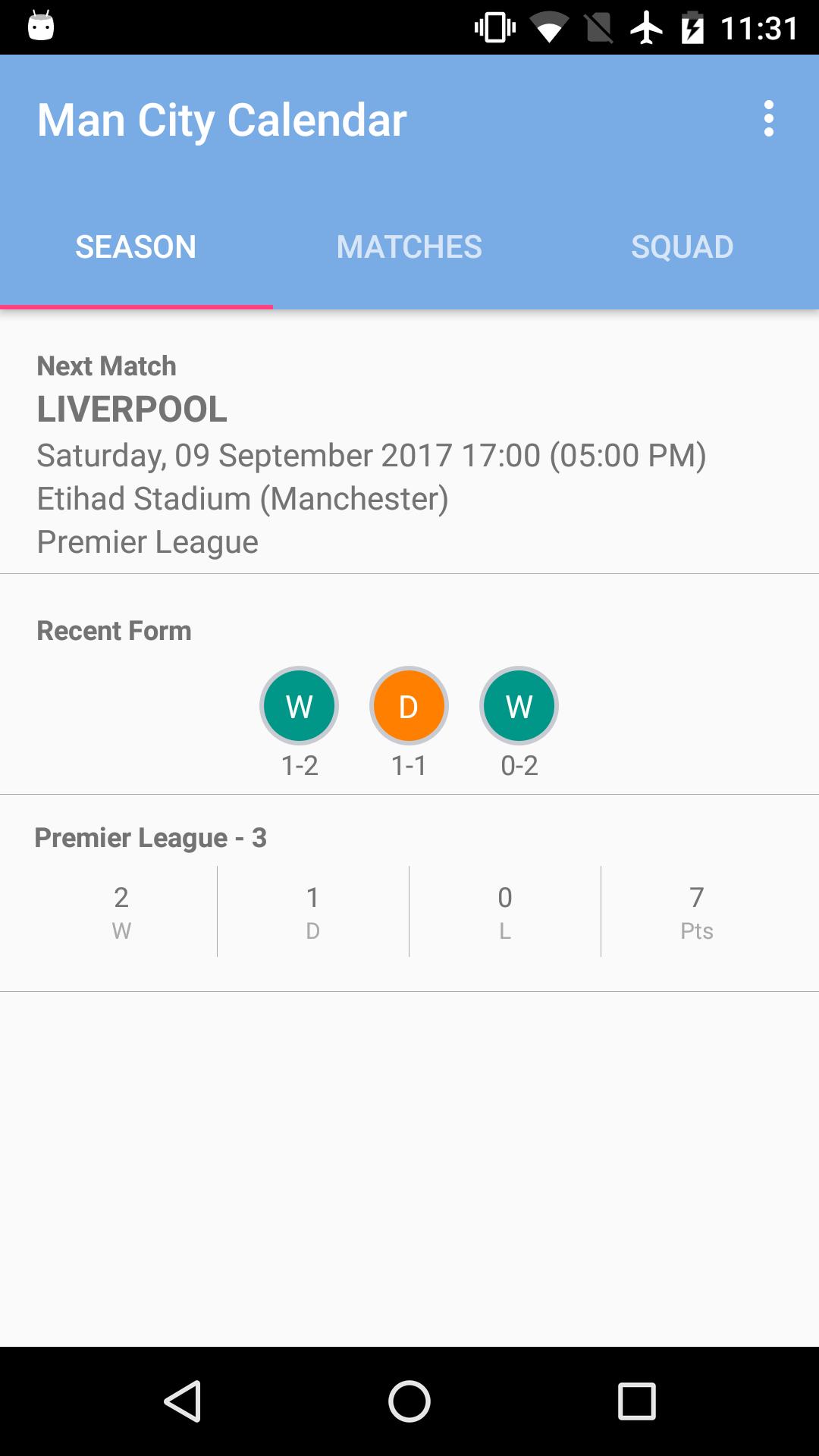
Task: Select the SEASON tab
Action: point(136,246)
